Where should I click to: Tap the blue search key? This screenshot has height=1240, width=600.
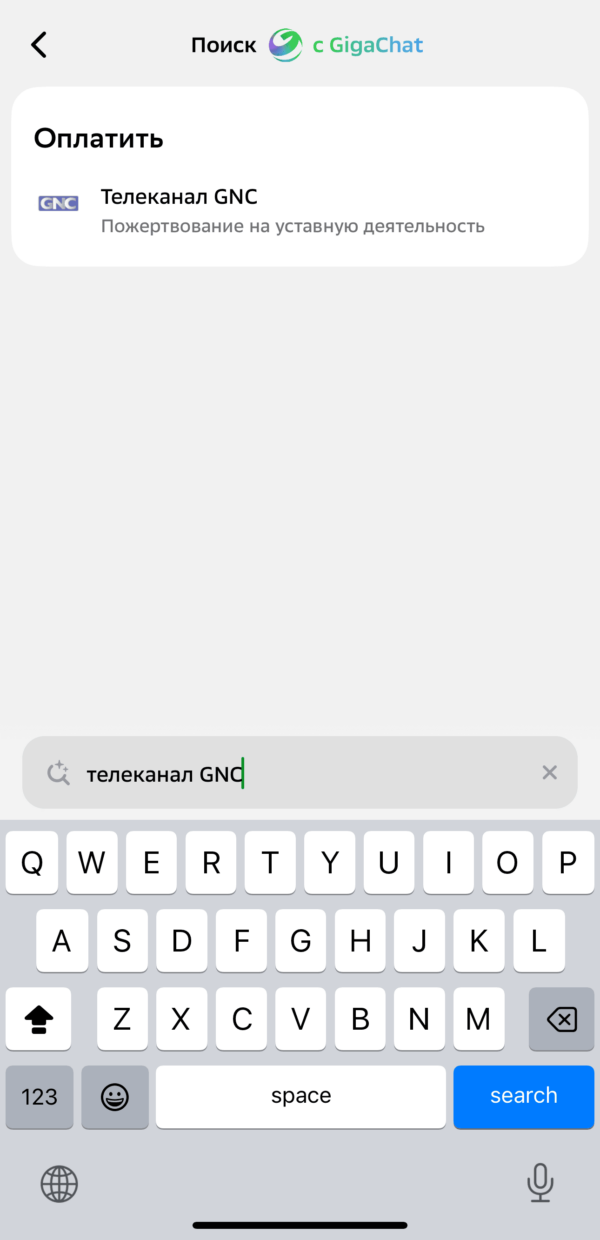tap(523, 1096)
